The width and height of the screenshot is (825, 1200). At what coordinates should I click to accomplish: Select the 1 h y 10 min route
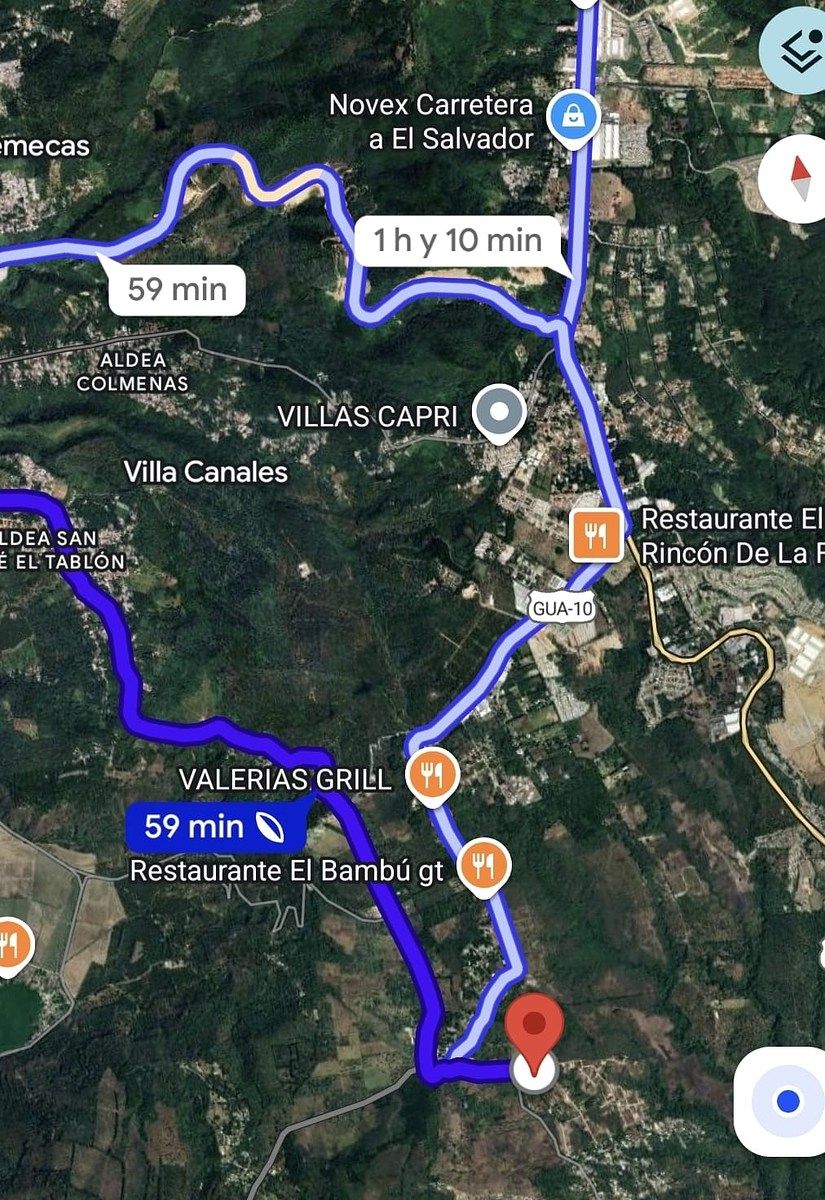point(457,241)
